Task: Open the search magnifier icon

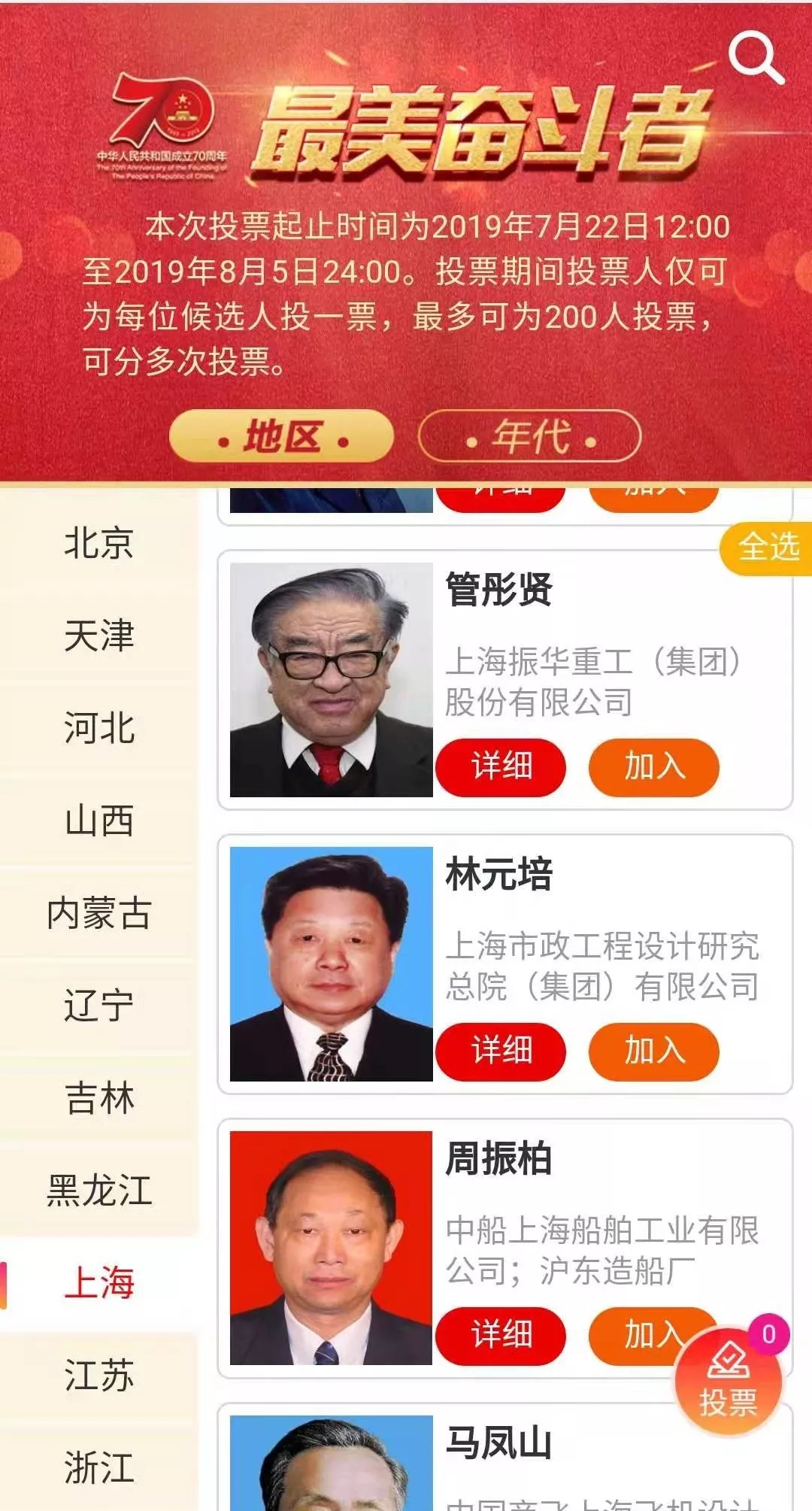Action: (x=756, y=57)
